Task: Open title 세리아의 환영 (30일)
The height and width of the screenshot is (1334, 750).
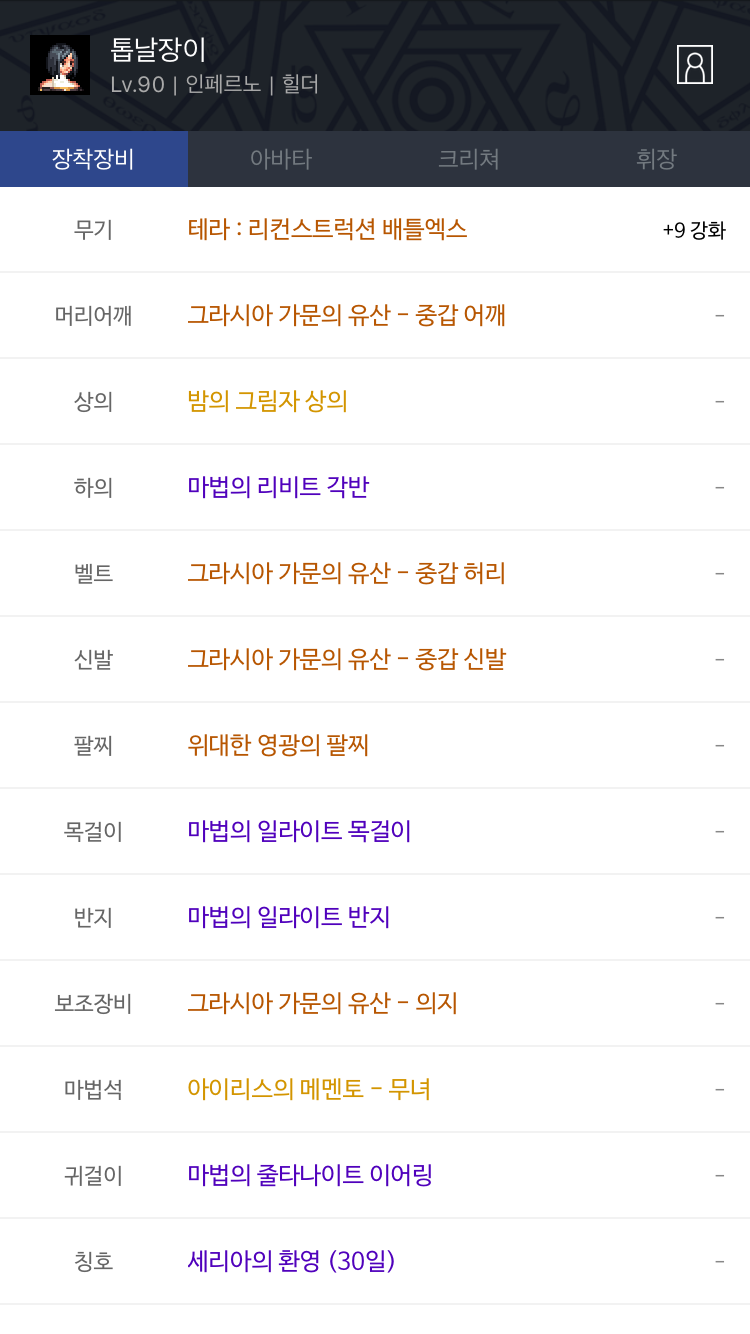Action: [x=291, y=1261]
